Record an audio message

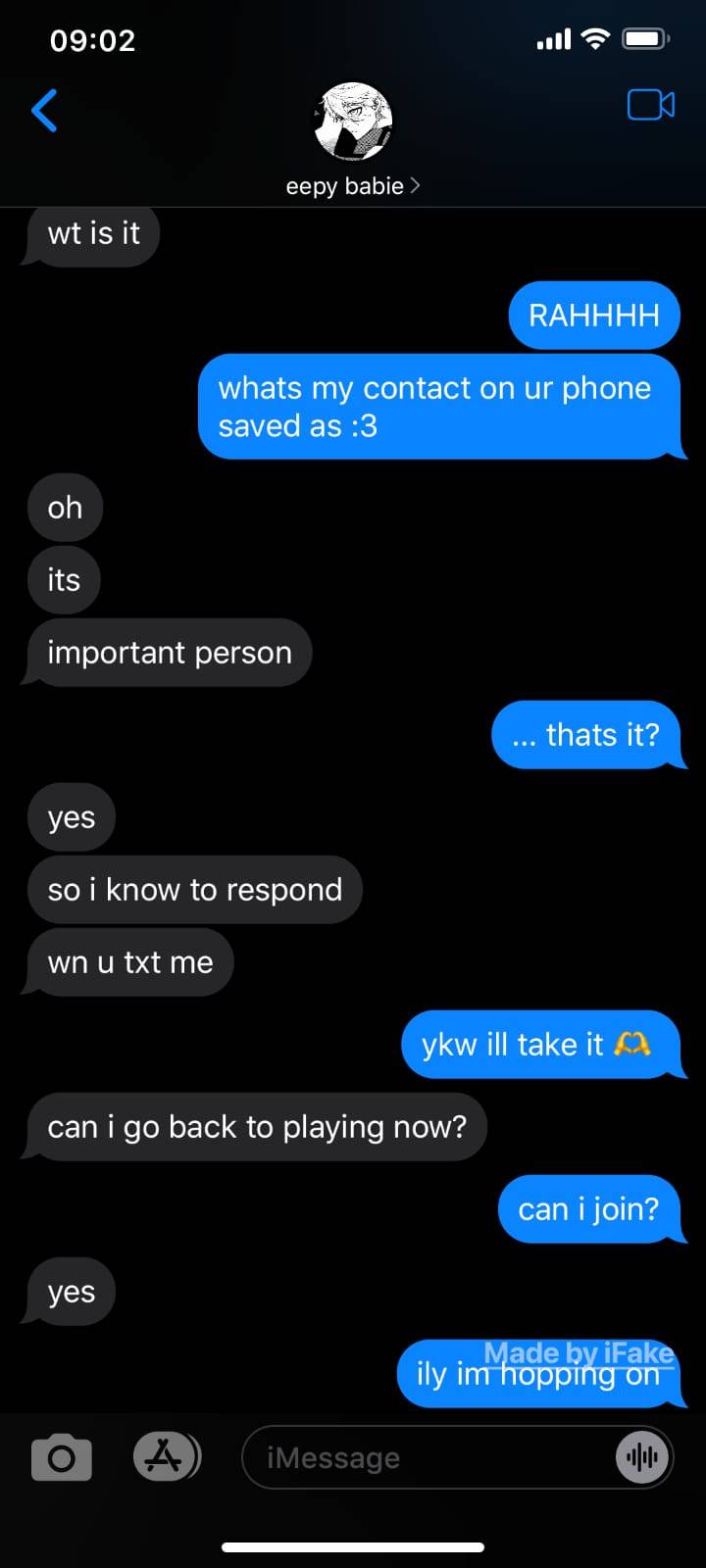pyautogui.click(x=642, y=1457)
